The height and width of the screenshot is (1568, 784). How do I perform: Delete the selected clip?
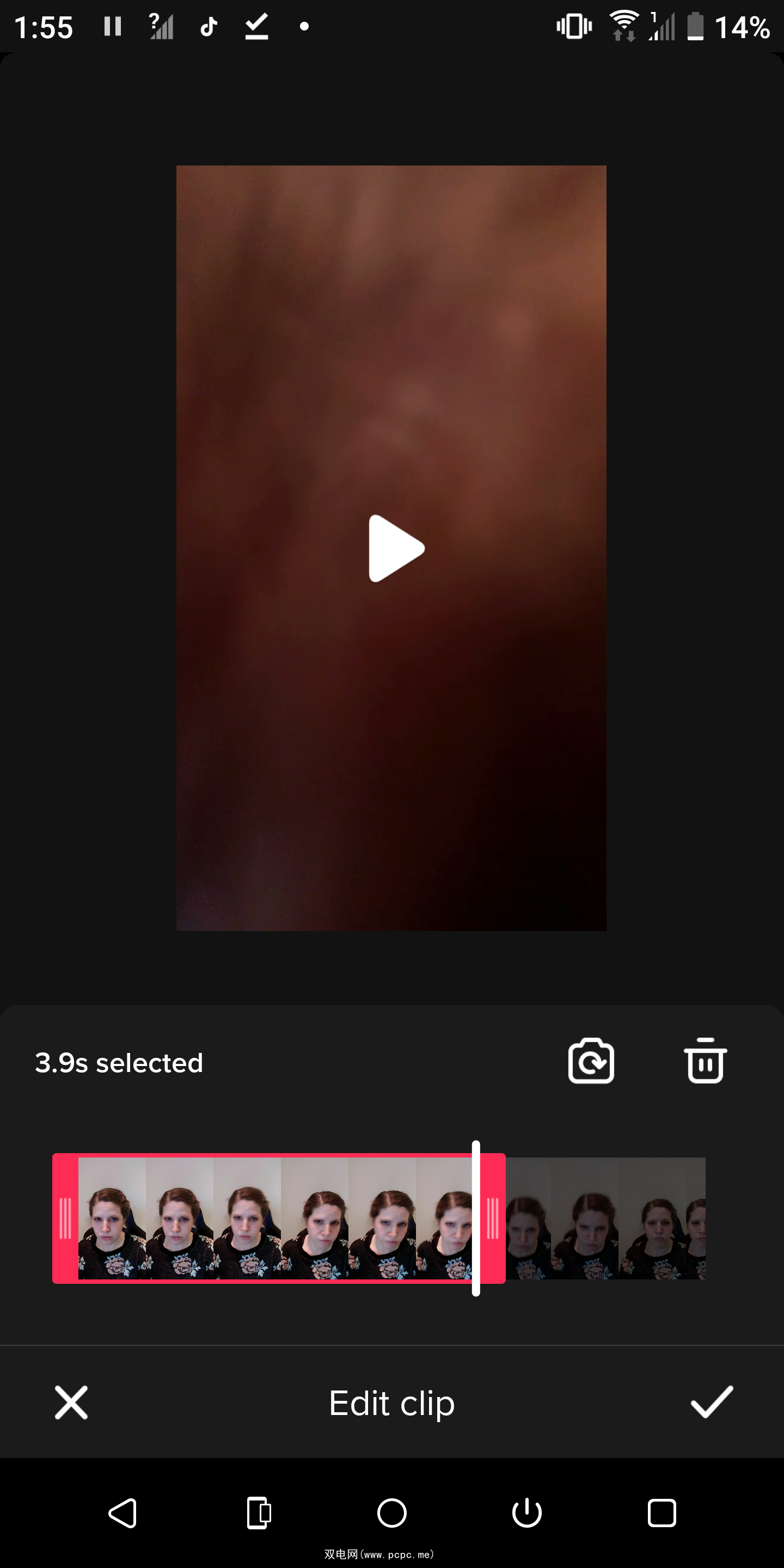(x=705, y=1061)
